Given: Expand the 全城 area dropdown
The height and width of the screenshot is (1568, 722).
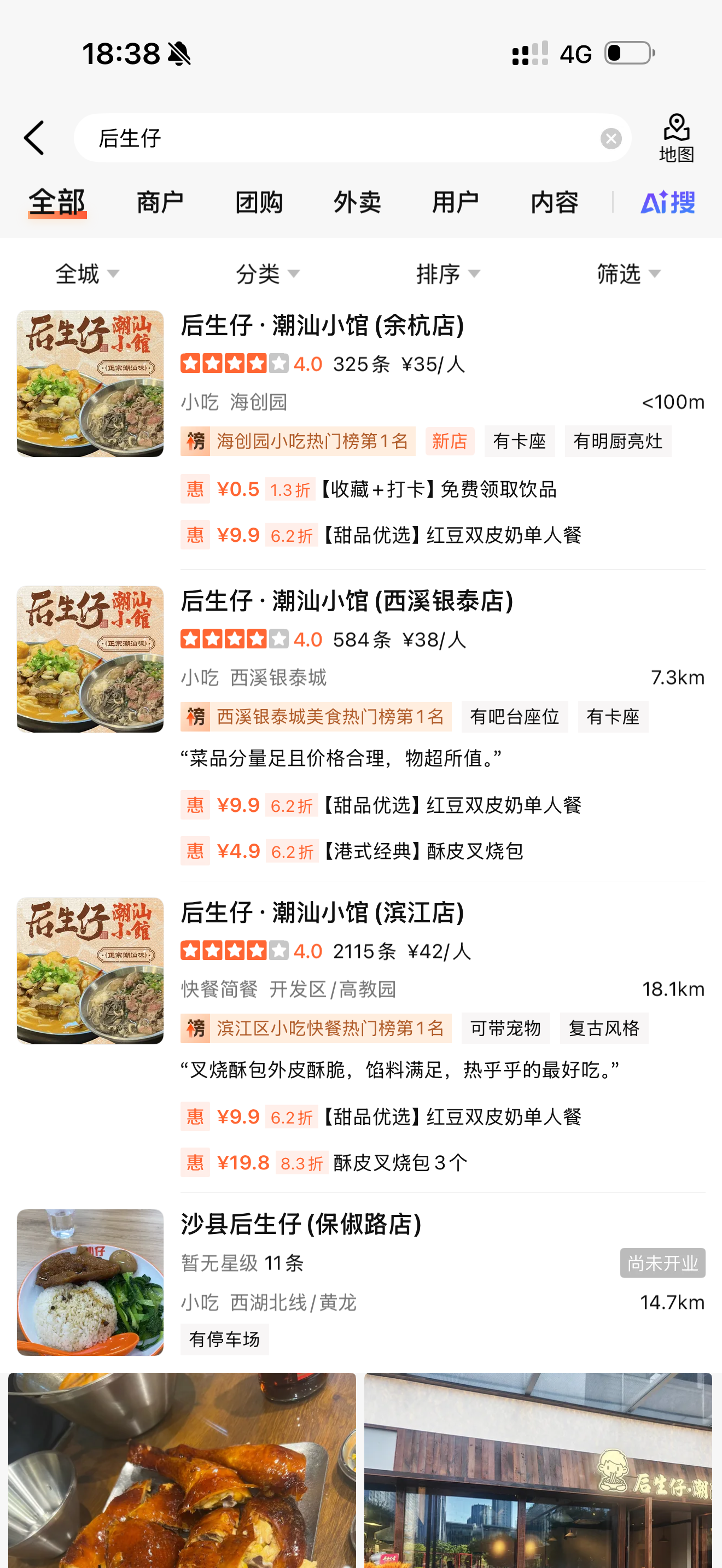Looking at the screenshot, I should coord(87,274).
